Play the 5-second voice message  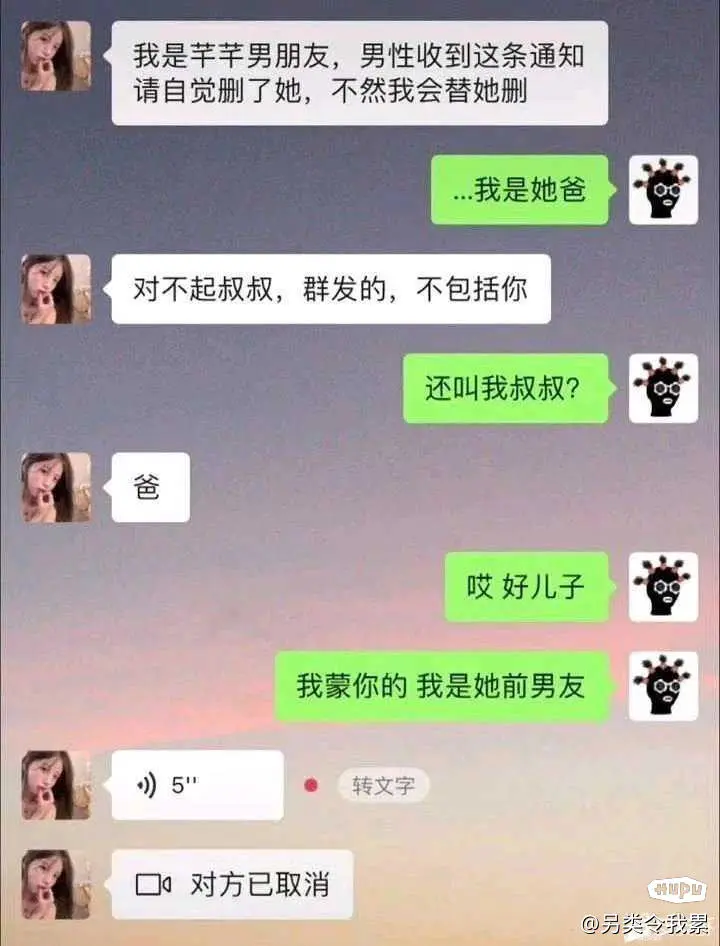(x=196, y=786)
